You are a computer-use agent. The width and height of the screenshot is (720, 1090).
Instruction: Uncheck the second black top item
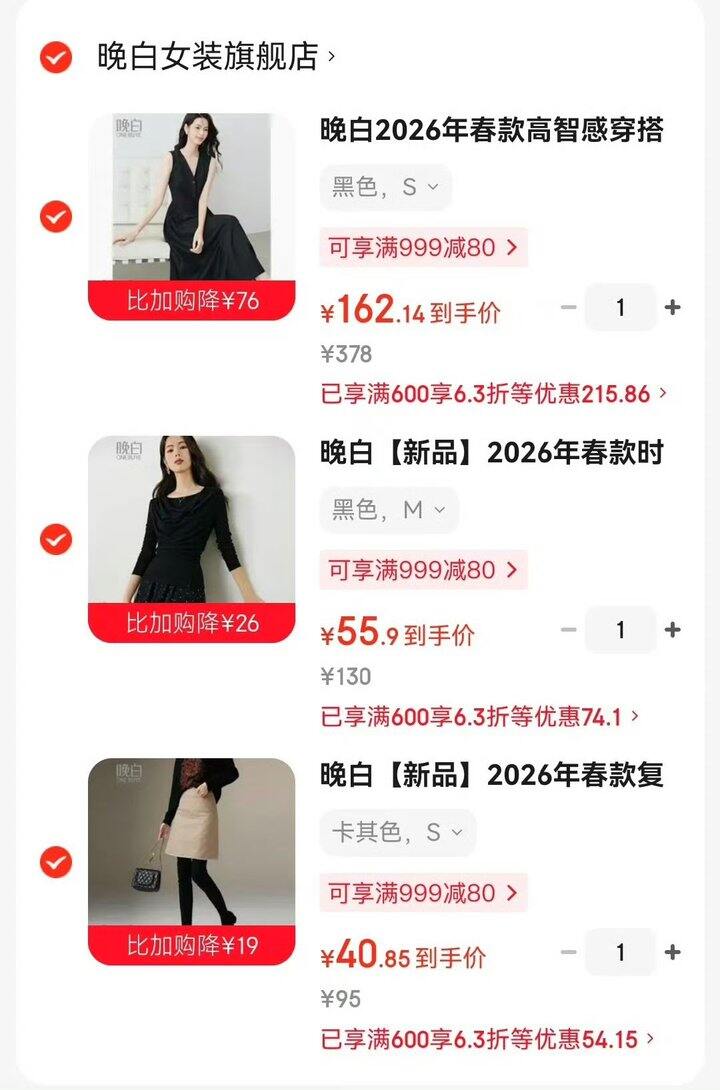tap(55, 537)
